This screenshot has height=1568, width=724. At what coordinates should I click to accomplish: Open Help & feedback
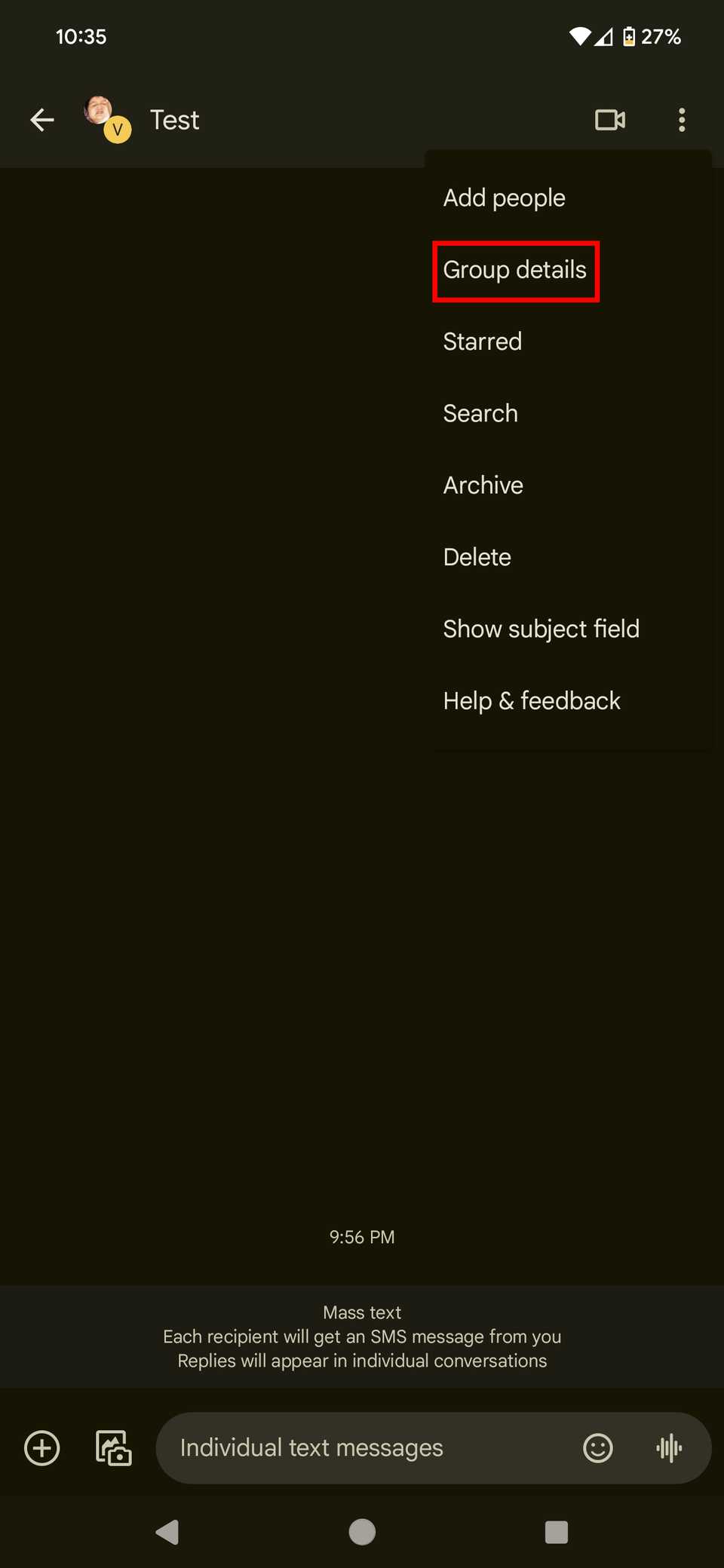tap(531, 701)
